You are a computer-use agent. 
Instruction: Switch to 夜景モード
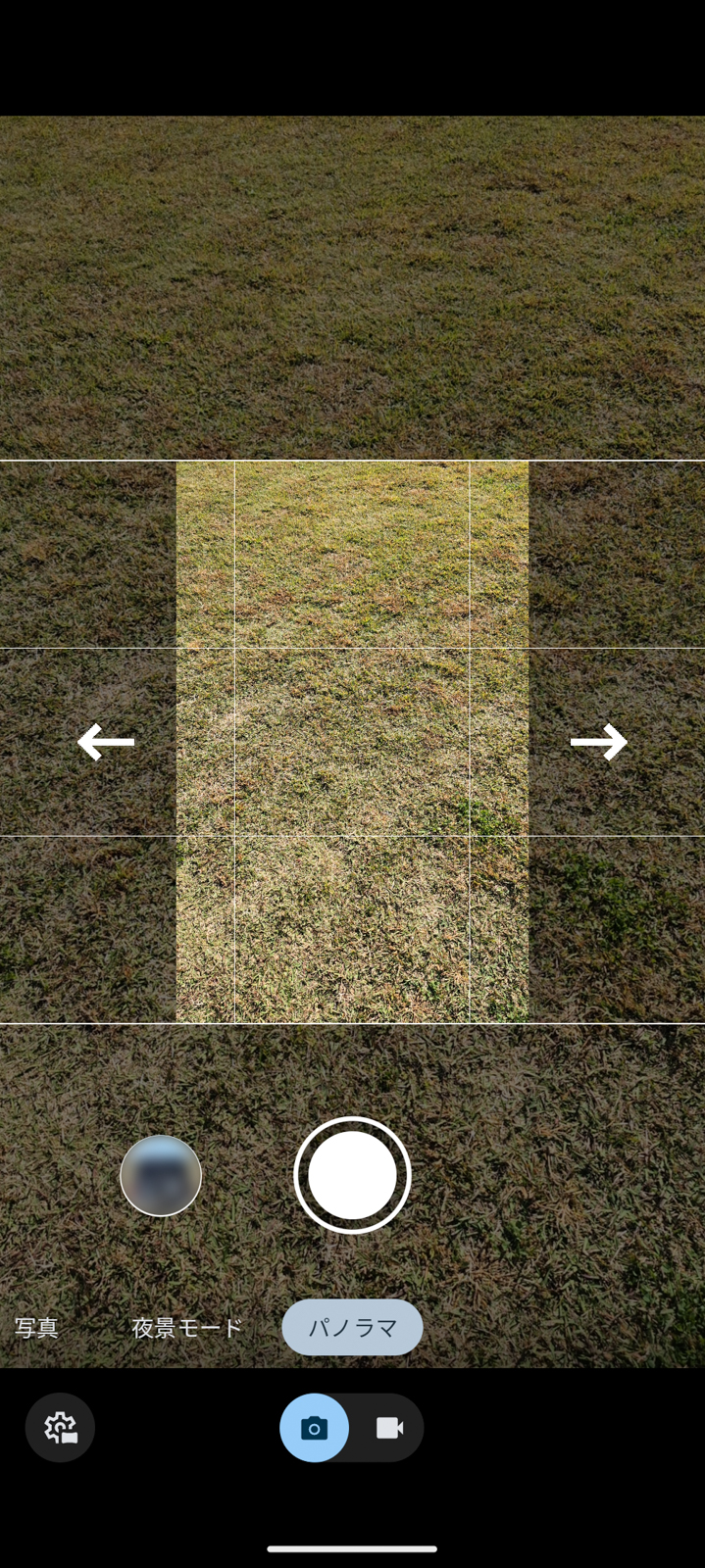pyautogui.click(x=186, y=1328)
